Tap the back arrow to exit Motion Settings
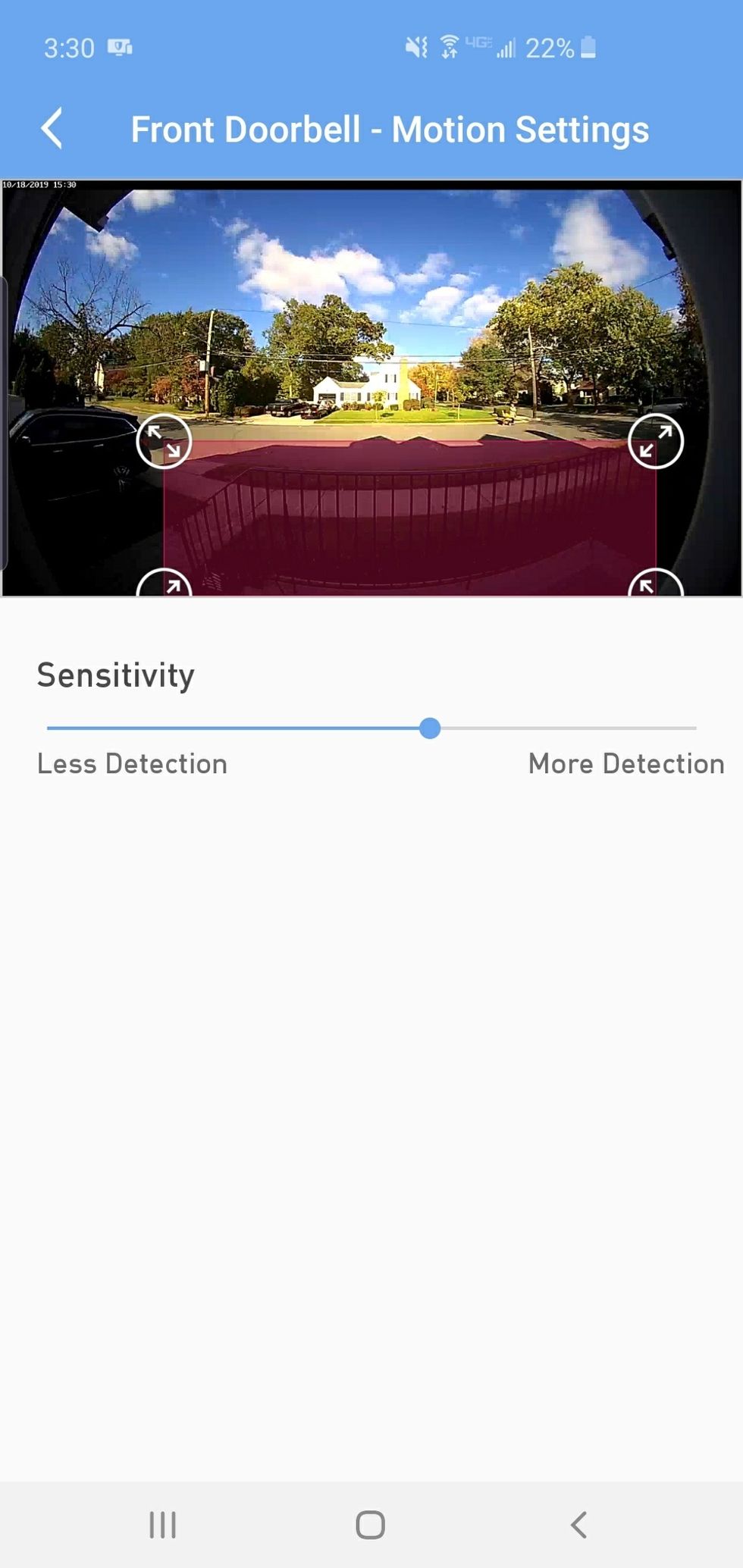This screenshot has height=1568, width=743. coord(52,129)
